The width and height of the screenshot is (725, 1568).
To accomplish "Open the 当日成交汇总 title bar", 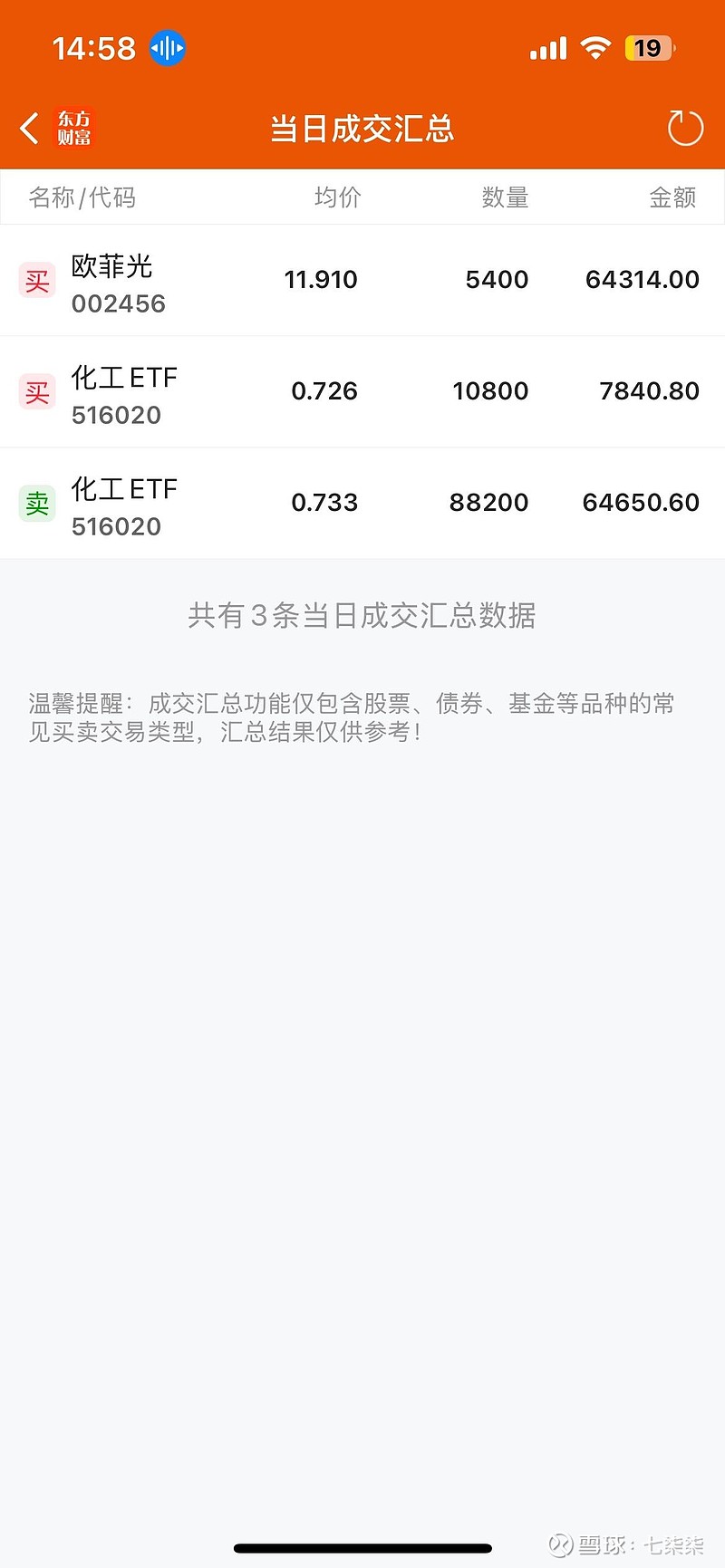I will [362, 128].
